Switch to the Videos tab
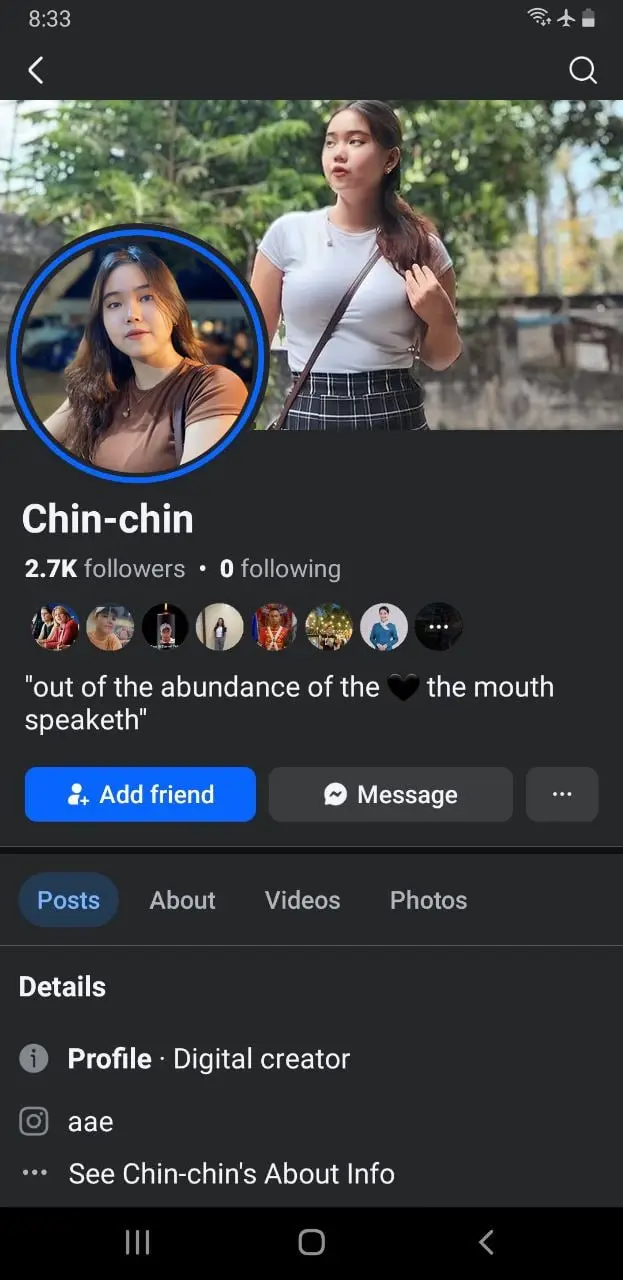 pyautogui.click(x=302, y=900)
